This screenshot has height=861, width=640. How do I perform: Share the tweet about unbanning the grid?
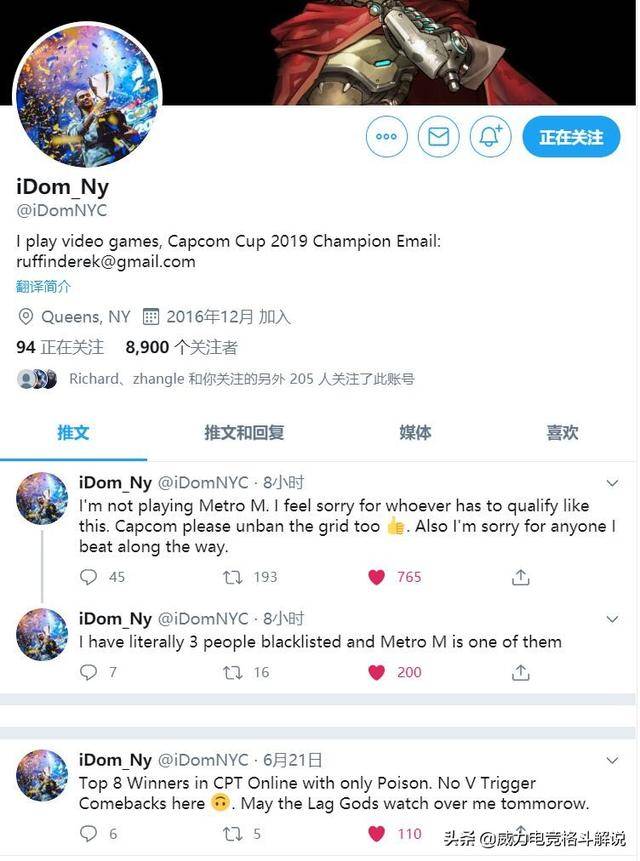tap(520, 577)
